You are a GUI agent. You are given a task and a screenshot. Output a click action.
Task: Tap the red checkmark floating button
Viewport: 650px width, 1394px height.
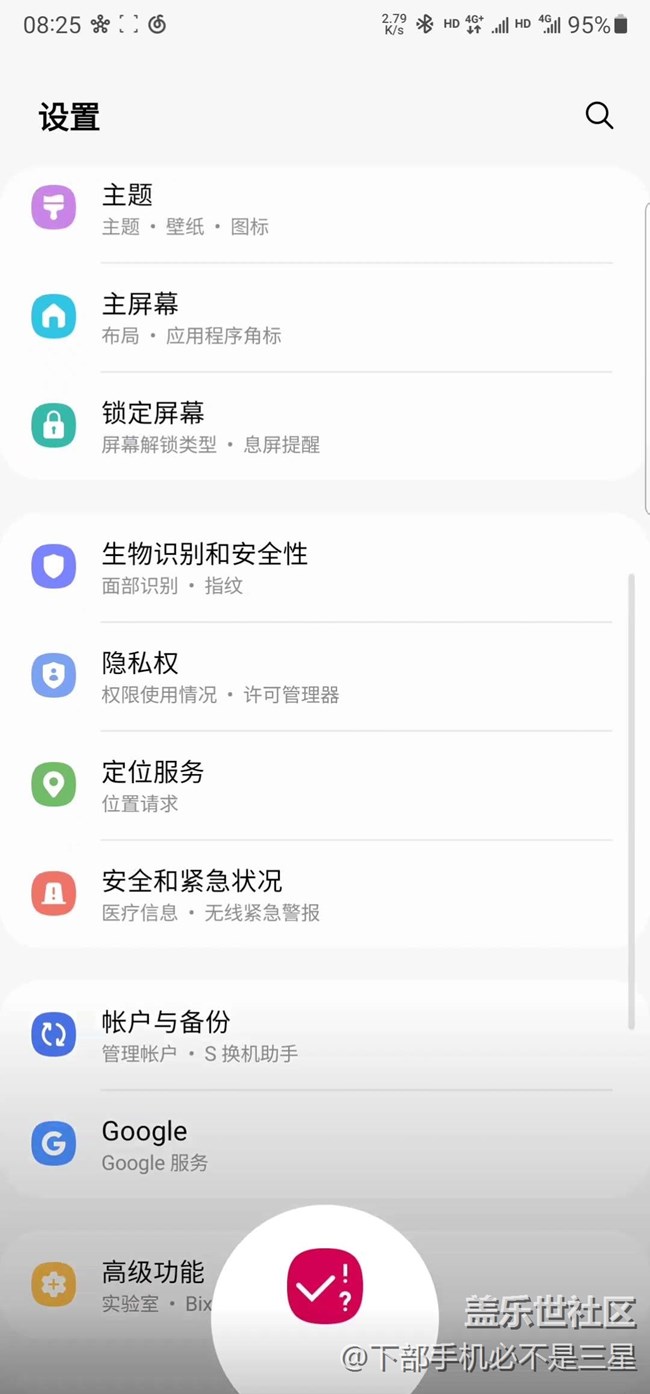coord(325,1287)
